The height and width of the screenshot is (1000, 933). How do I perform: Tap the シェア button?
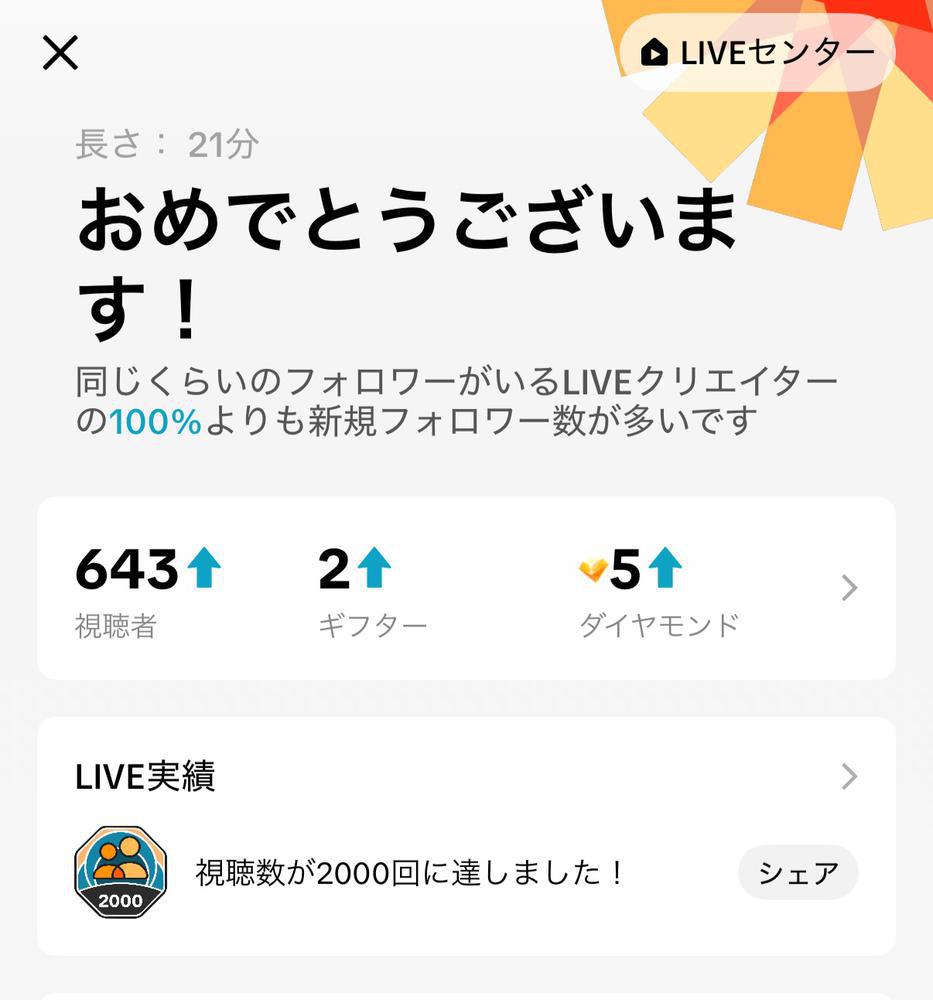797,872
